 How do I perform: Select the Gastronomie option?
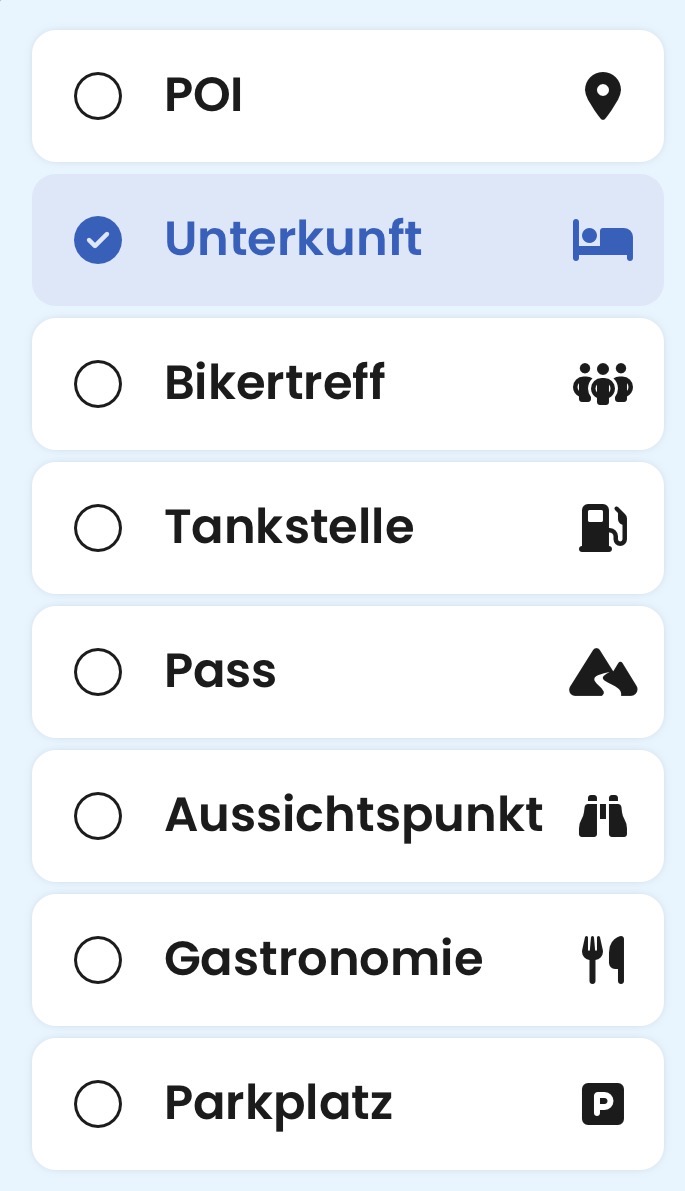(98, 960)
